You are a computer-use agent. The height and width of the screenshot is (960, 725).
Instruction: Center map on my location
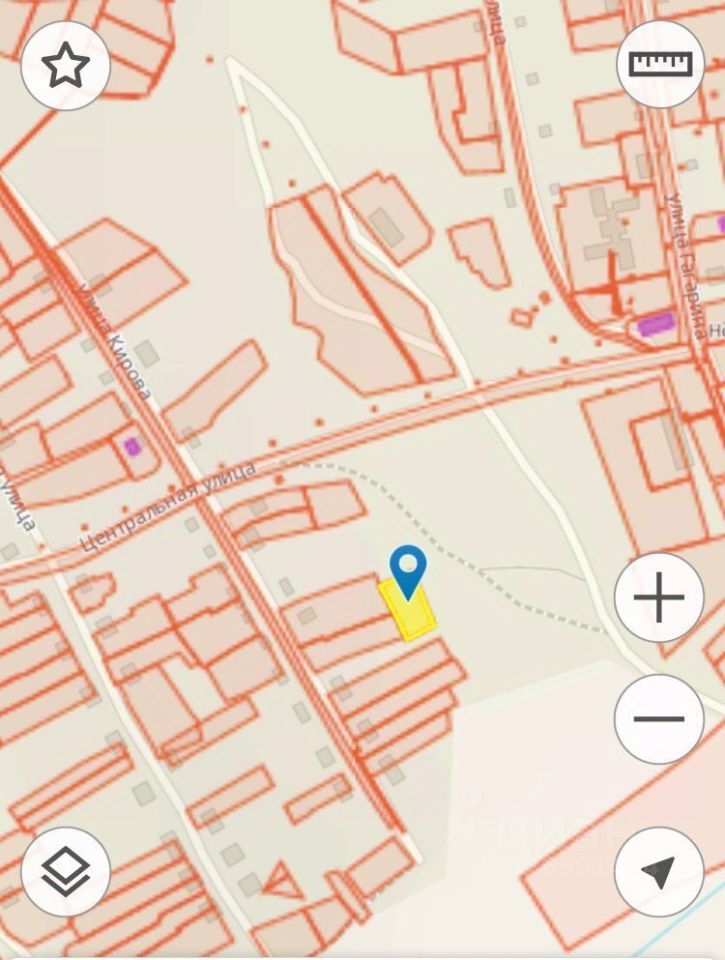pos(659,871)
